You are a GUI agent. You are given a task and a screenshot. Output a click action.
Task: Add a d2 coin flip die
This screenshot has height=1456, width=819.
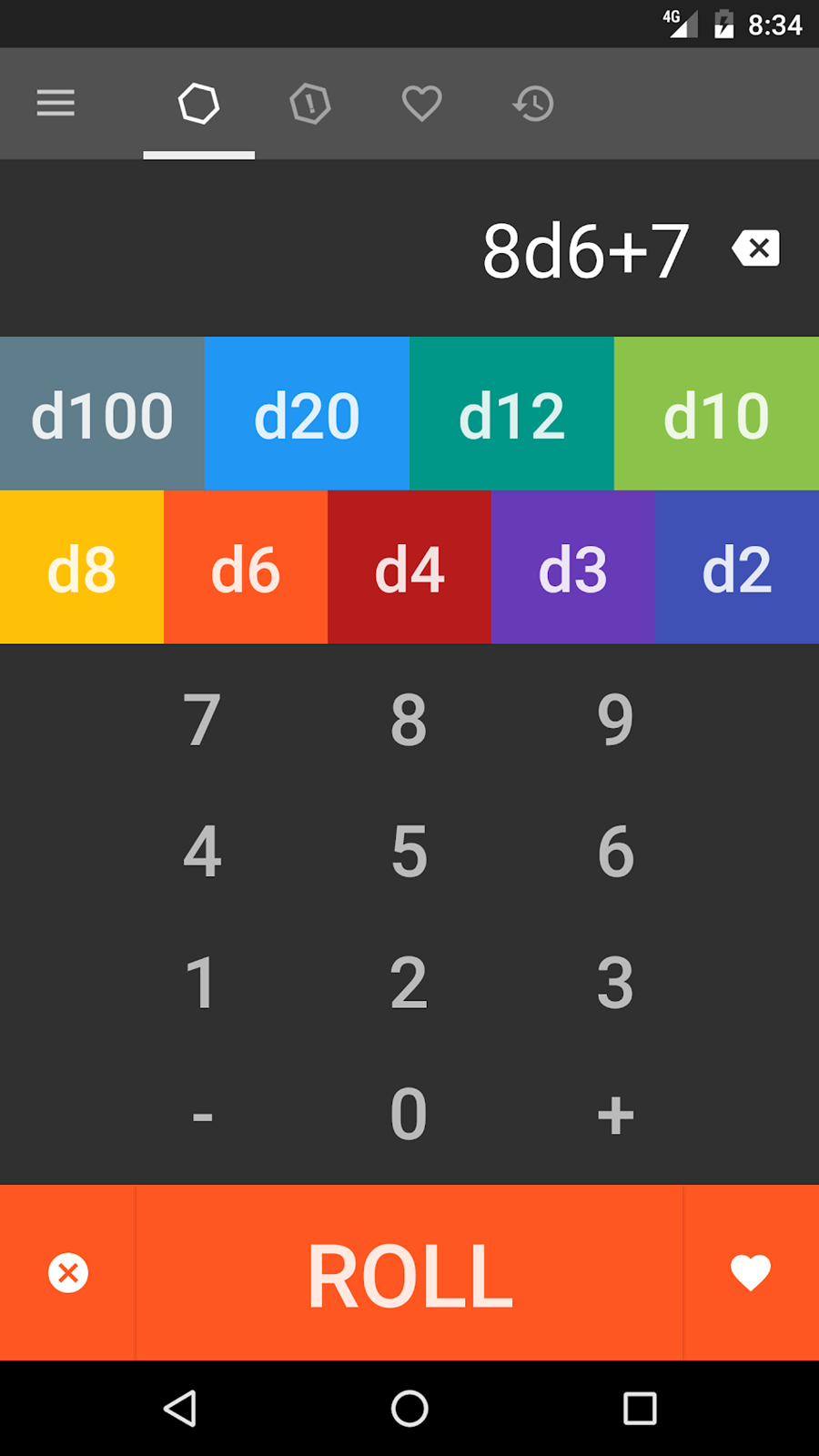click(x=737, y=567)
